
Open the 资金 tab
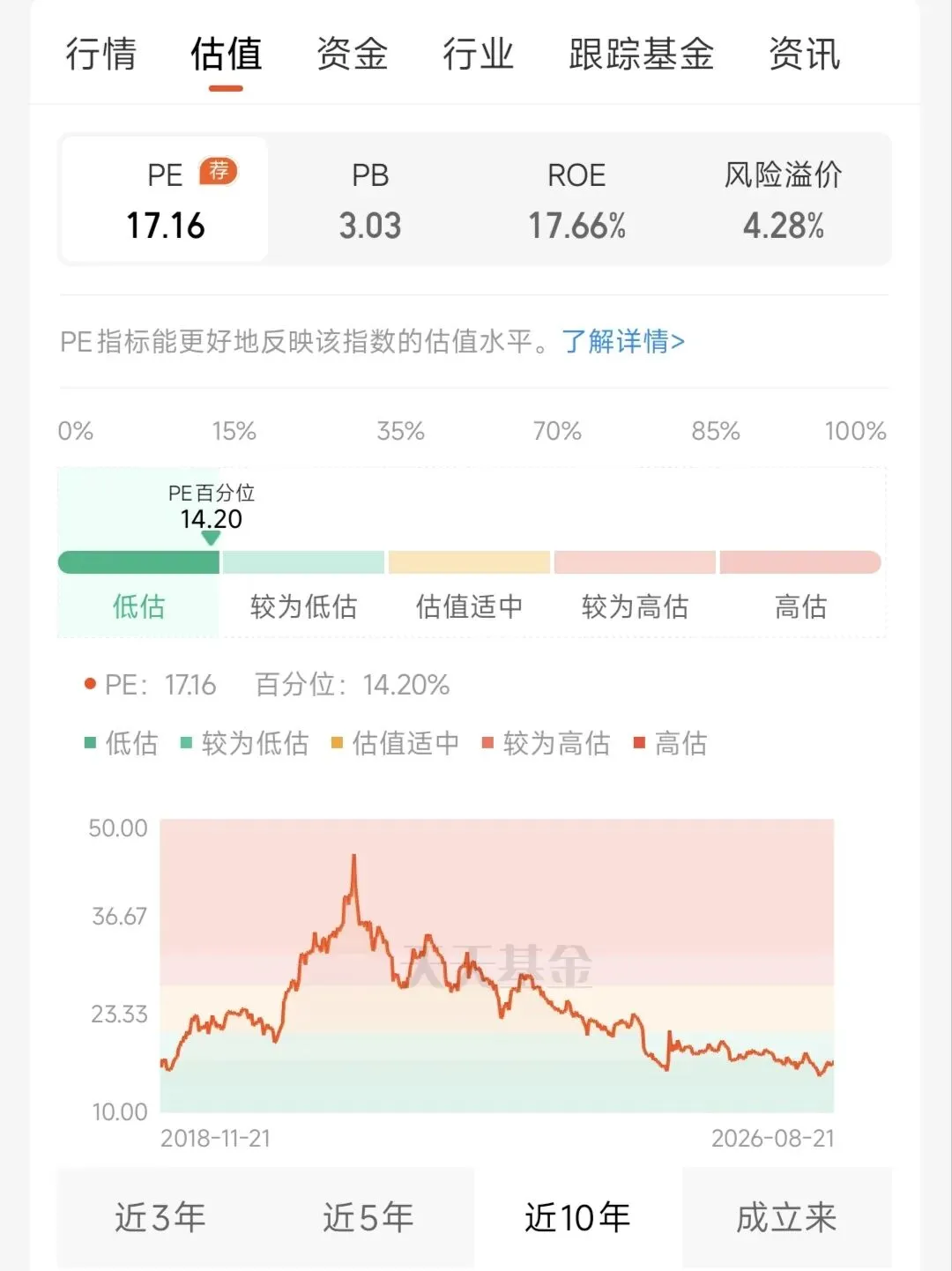[x=353, y=54]
